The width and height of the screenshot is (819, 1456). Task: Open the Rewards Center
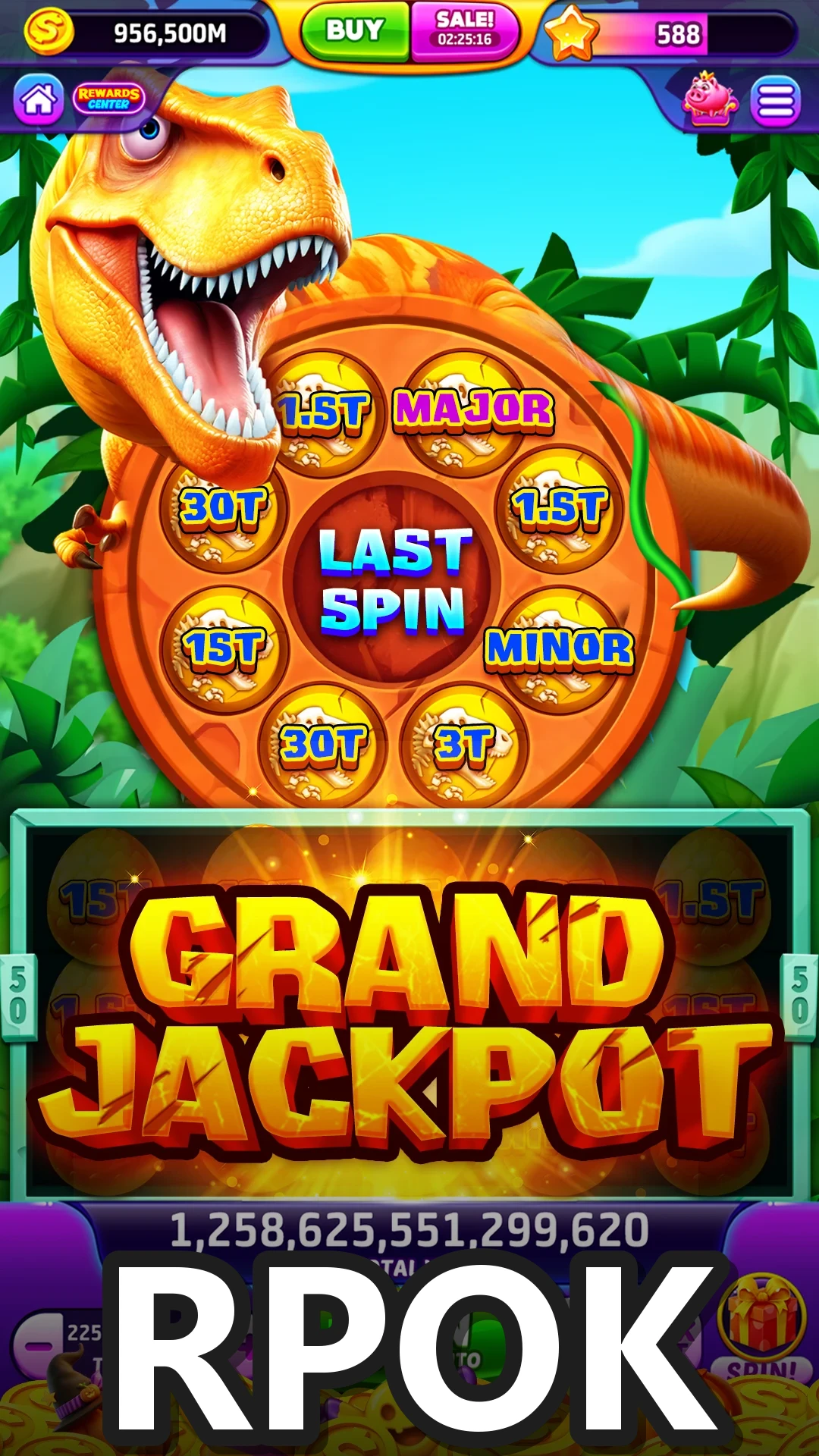pyautogui.click(x=109, y=98)
